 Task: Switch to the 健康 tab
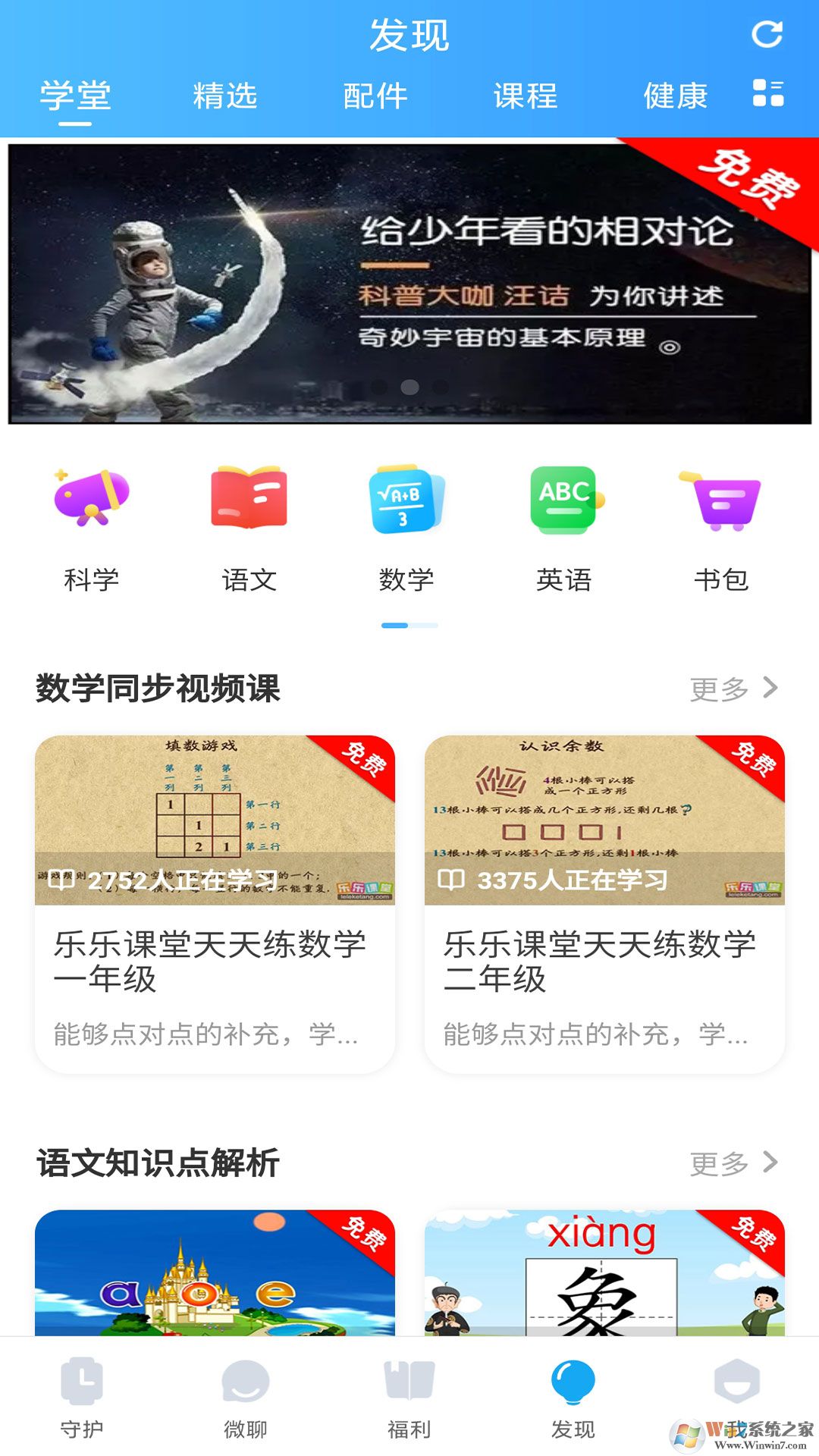coord(675,96)
